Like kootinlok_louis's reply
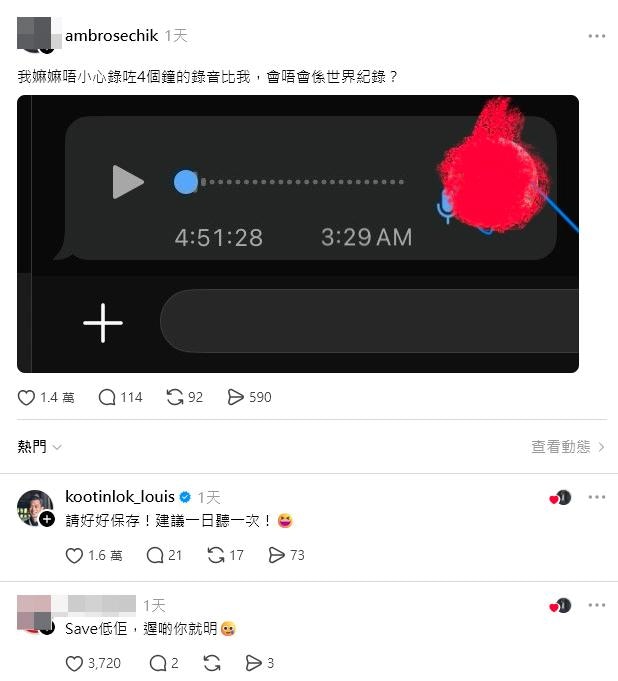Viewport: 618px width, 681px height. tap(73, 555)
